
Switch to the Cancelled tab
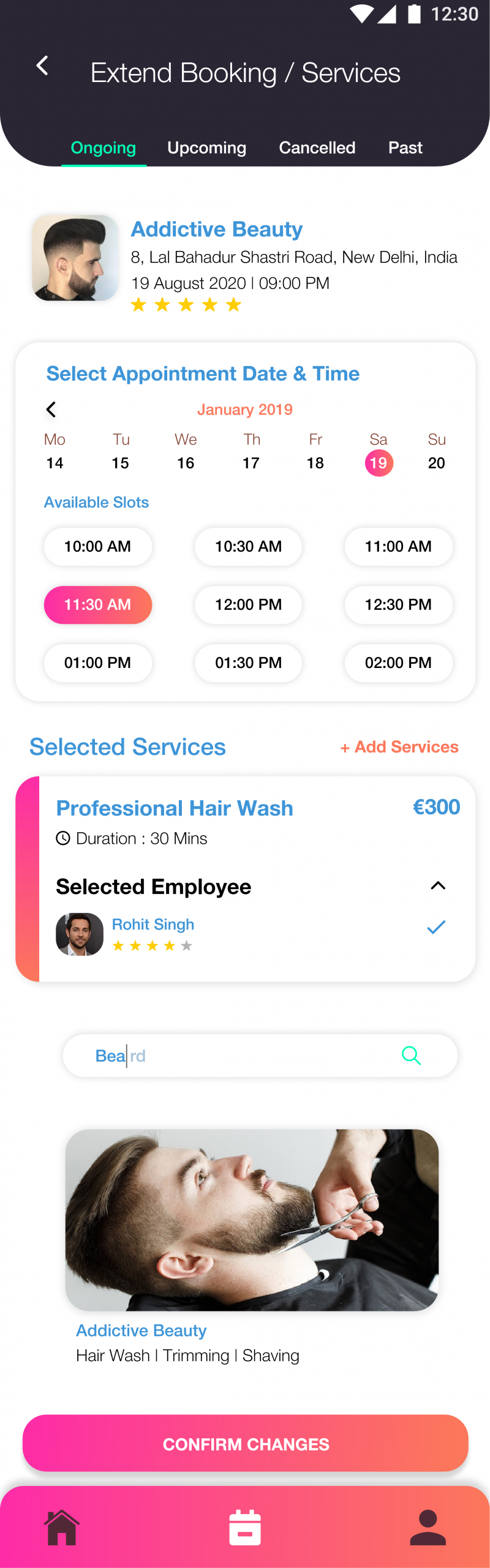click(x=317, y=148)
